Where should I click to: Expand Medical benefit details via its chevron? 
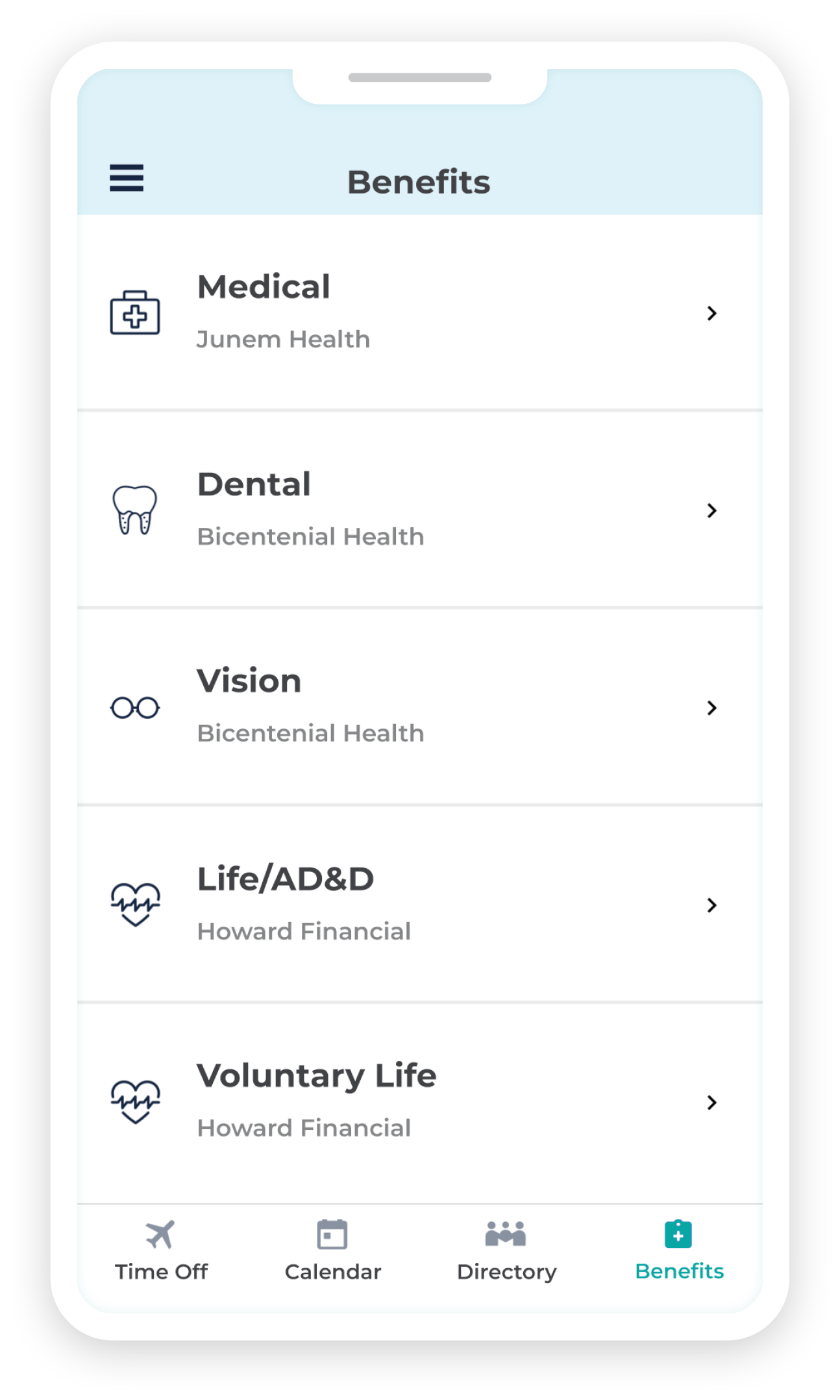(713, 314)
